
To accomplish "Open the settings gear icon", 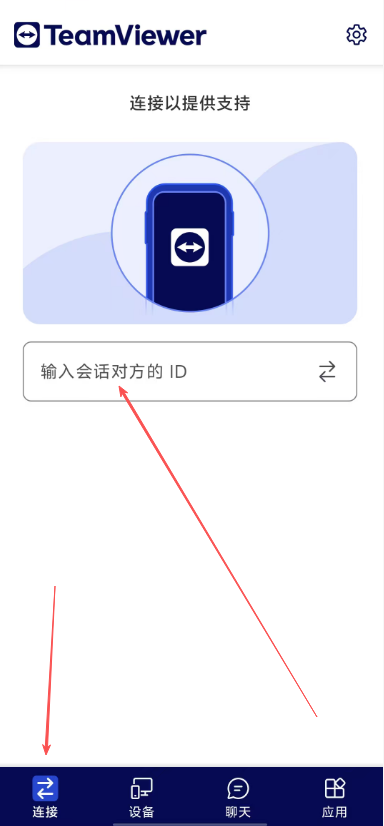I will 356,35.
